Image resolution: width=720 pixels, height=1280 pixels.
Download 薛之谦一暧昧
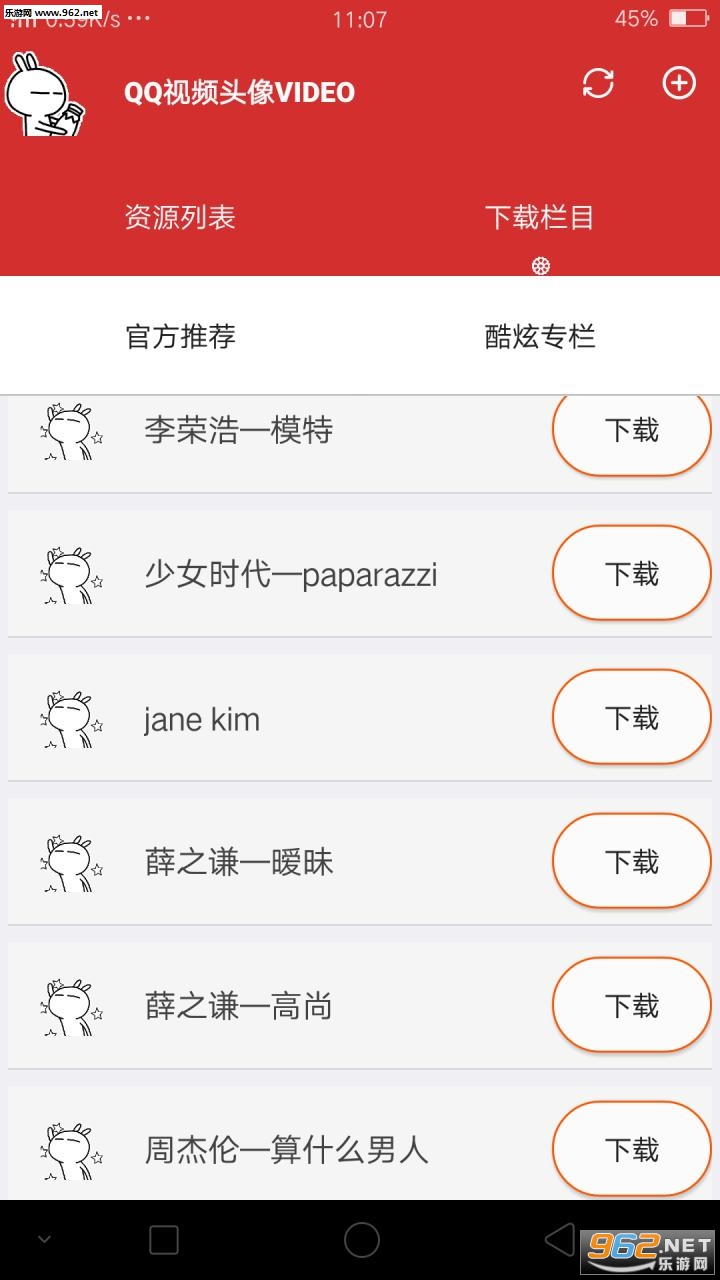[631, 862]
